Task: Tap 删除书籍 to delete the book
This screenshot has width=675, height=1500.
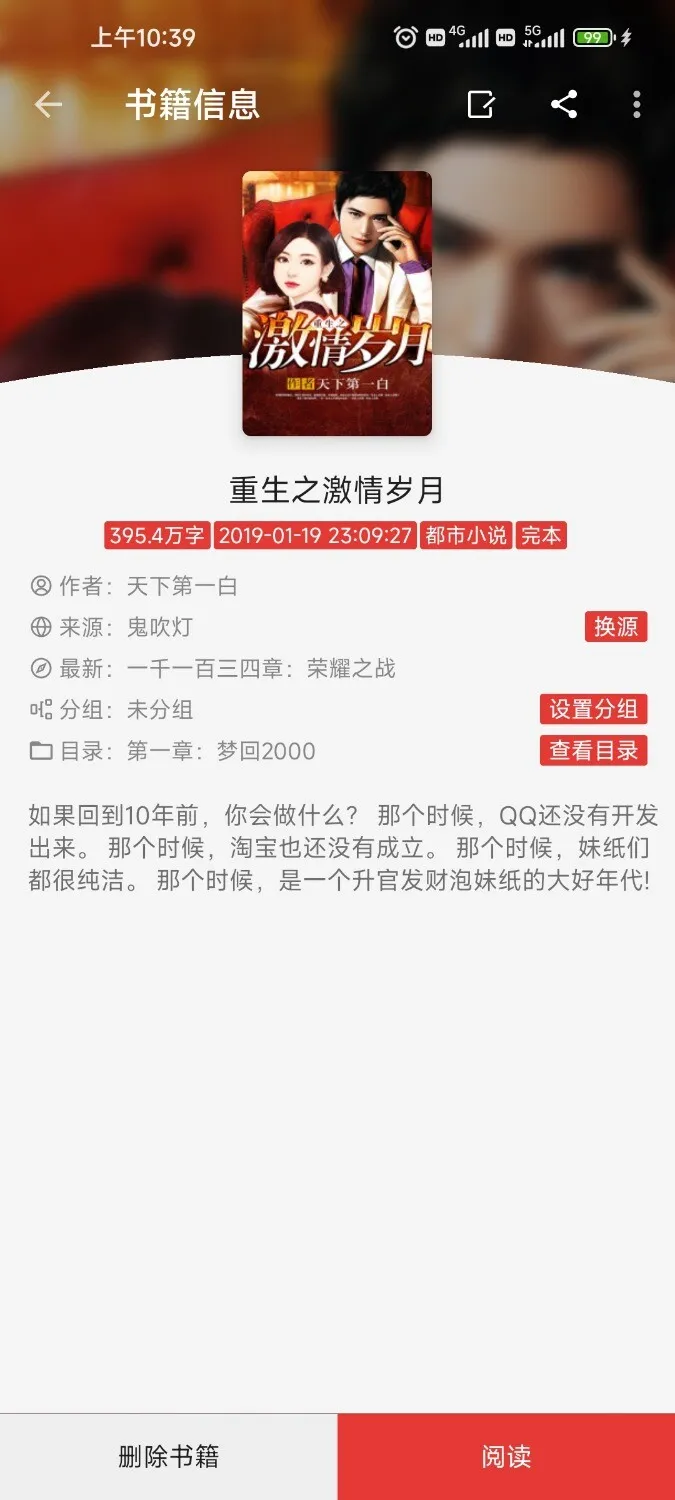Action: pyautogui.click(x=168, y=1456)
